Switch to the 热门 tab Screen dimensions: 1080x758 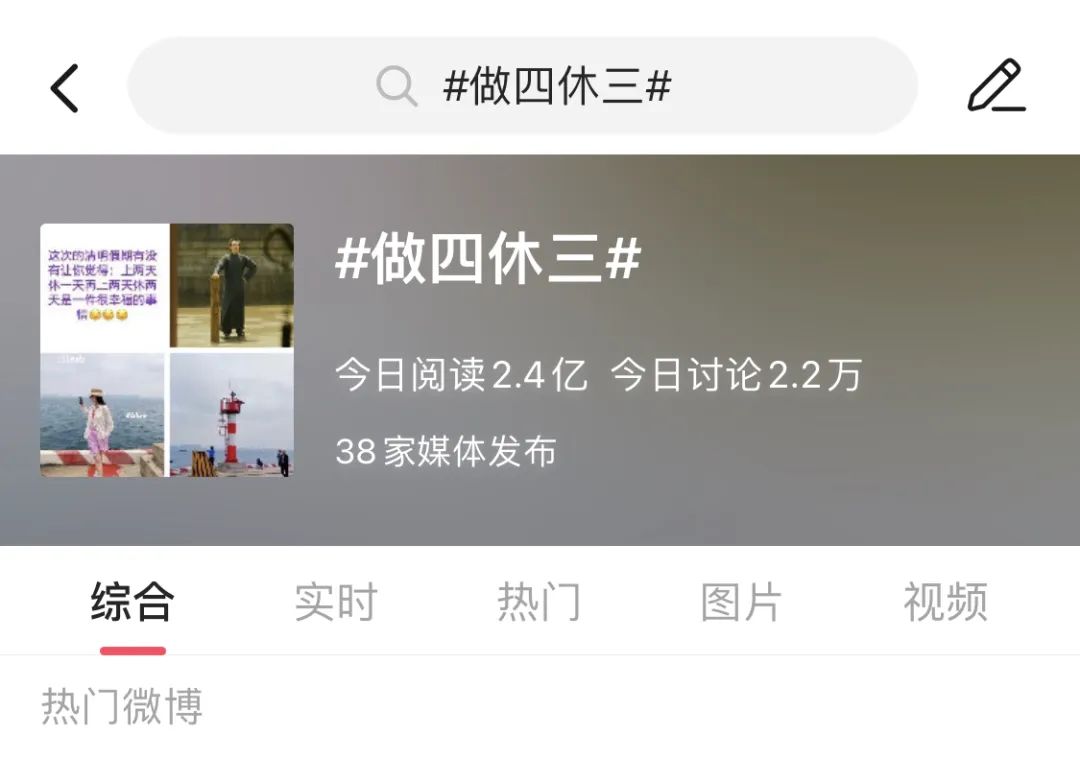[x=539, y=603]
